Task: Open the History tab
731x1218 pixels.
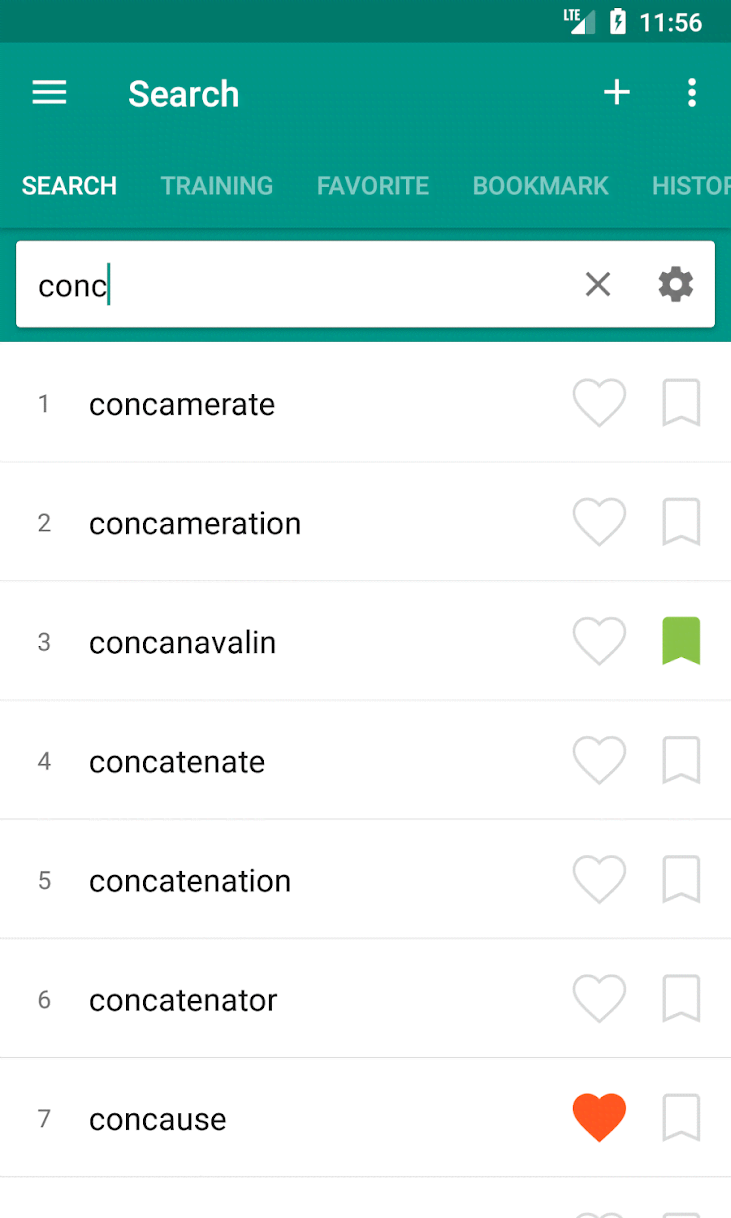Action: point(691,186)
